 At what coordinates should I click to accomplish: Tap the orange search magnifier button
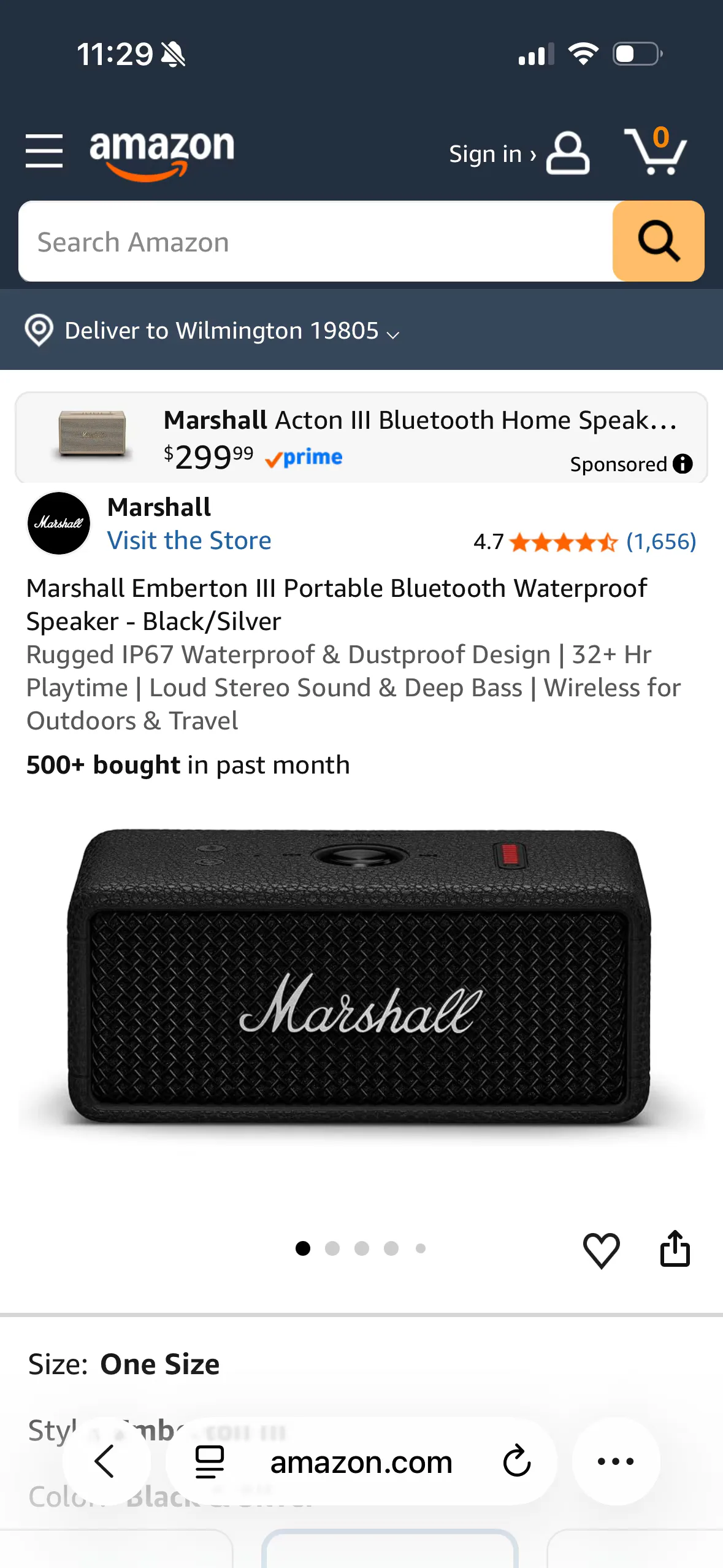click(658, 242)
